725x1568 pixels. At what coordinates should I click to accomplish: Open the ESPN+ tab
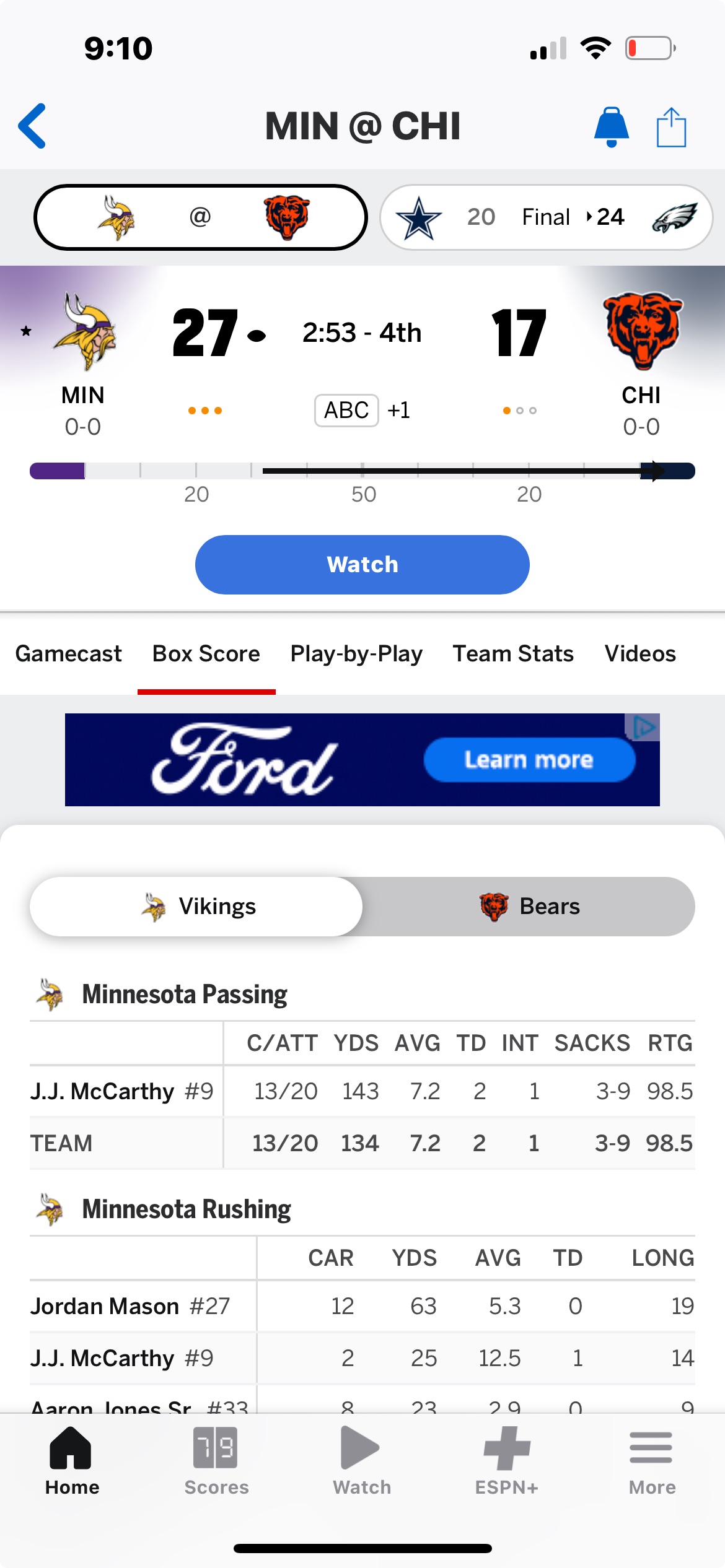pyautogui.click(x=507, y=1461)
